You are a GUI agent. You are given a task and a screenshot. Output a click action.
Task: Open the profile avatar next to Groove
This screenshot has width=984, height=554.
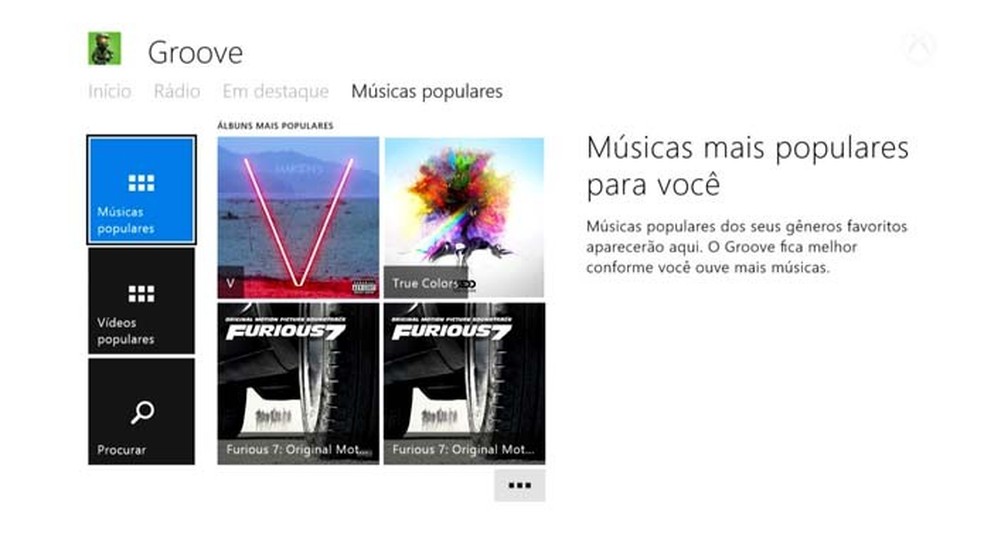pos(105,49)
